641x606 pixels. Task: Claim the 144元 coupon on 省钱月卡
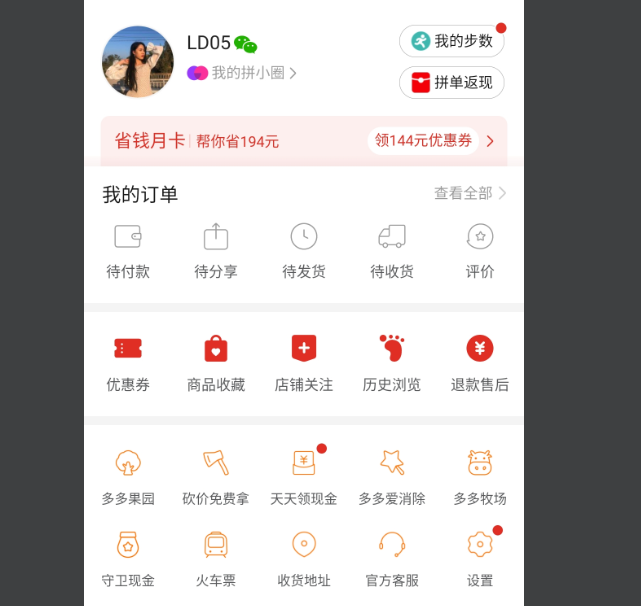424,141
